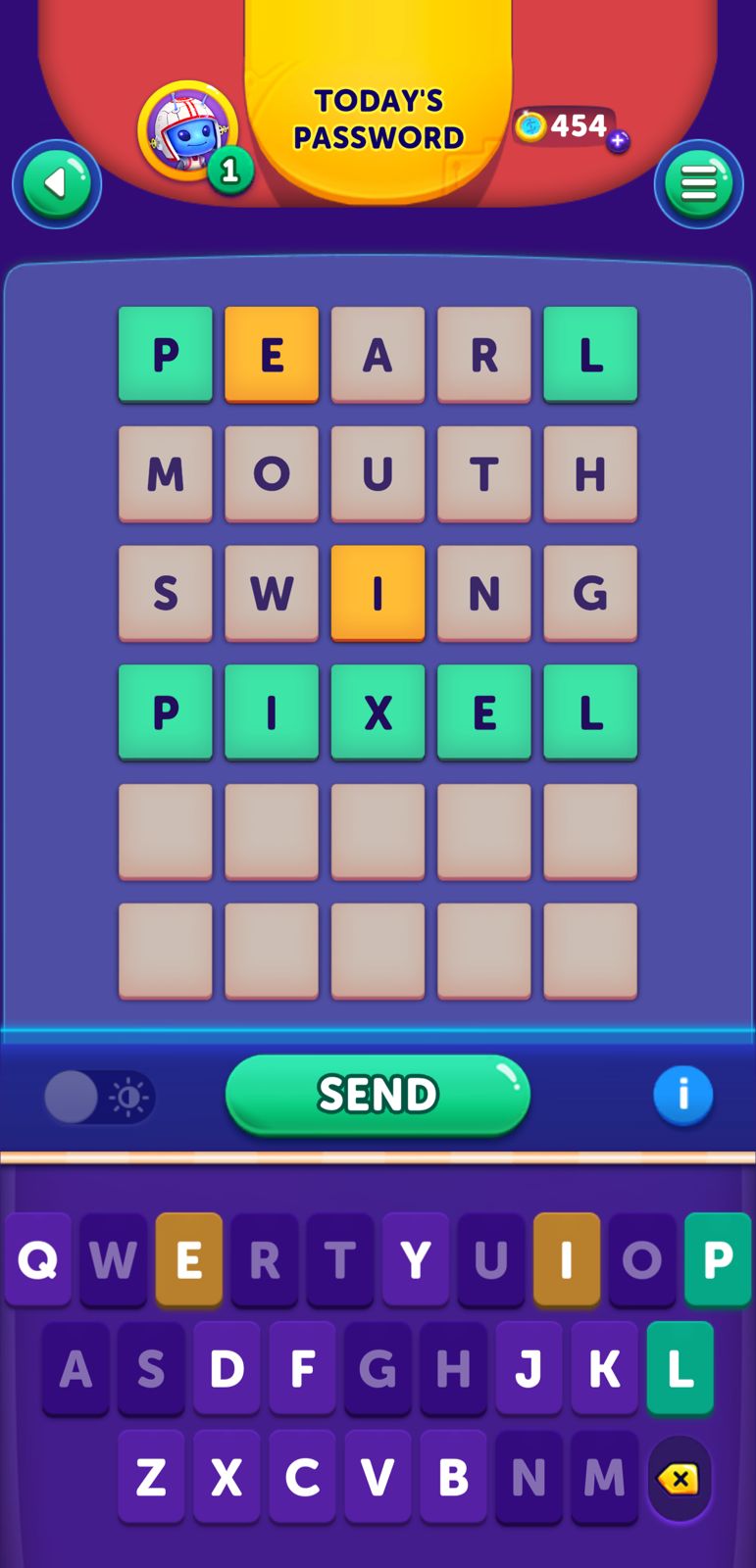Add more coins with the plus icon

pos(617,142)
